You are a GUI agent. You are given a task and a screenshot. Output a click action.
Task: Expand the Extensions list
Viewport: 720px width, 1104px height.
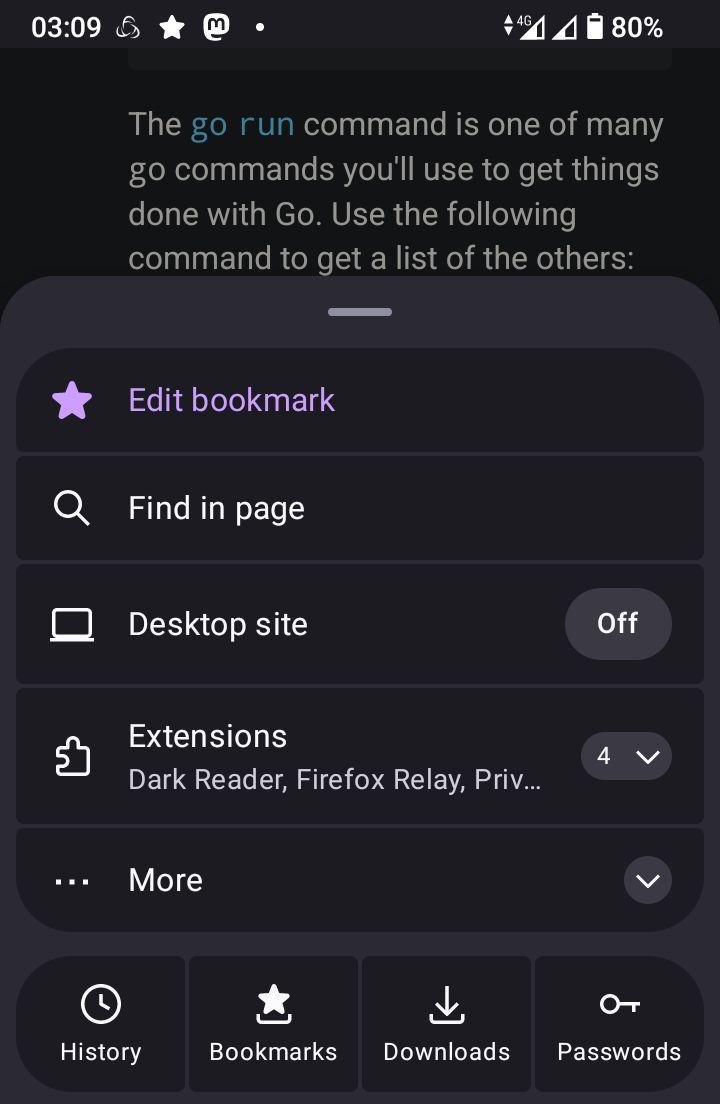627,756
